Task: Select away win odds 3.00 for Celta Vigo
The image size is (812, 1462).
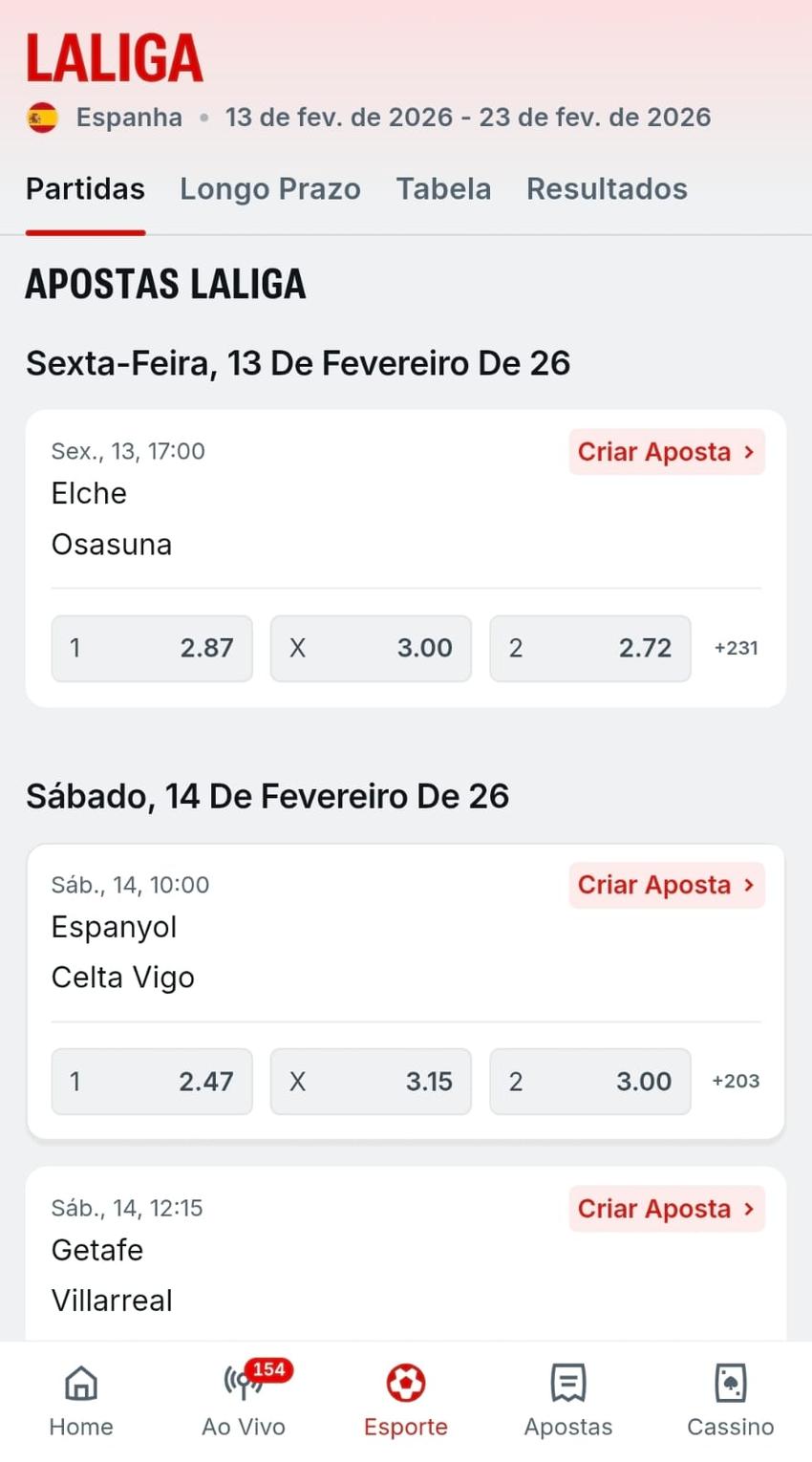Action: [589, 1081]
